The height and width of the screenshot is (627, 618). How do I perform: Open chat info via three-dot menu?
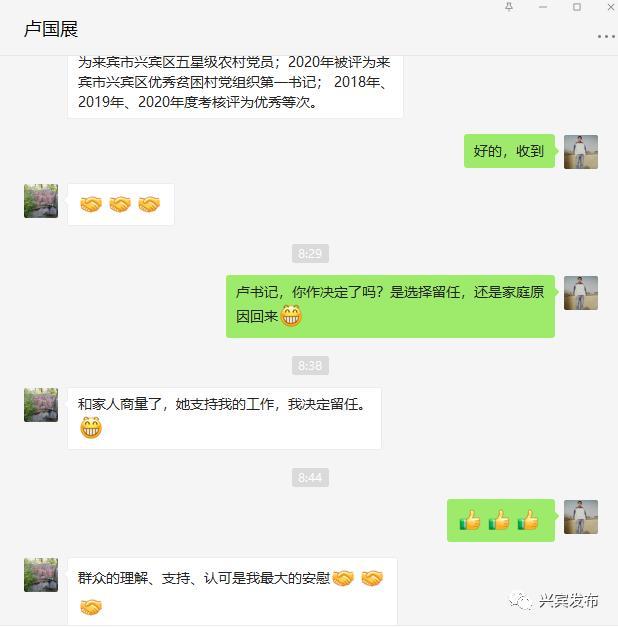tap(606, 36)
